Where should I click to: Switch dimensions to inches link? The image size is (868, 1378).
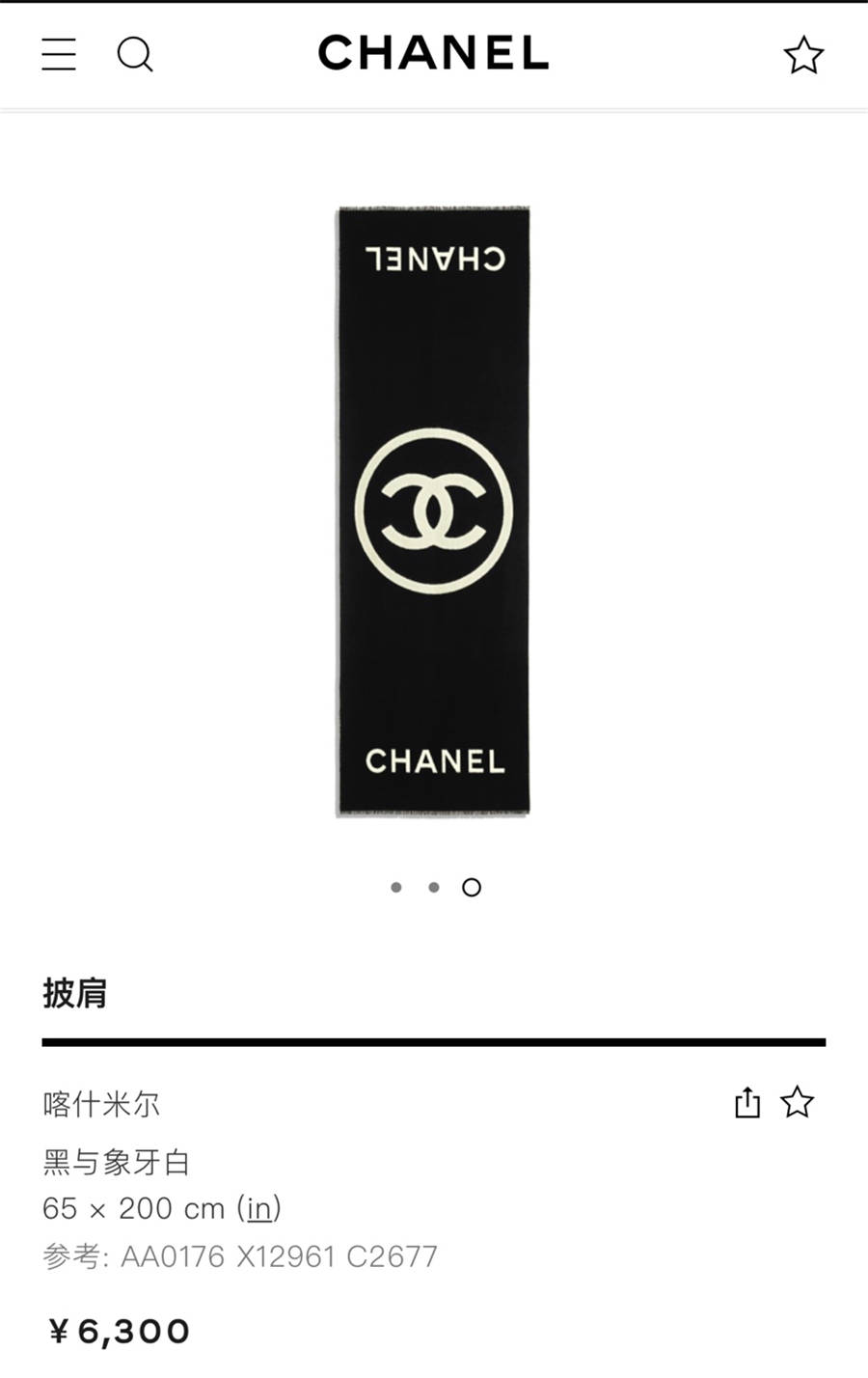258,1208
